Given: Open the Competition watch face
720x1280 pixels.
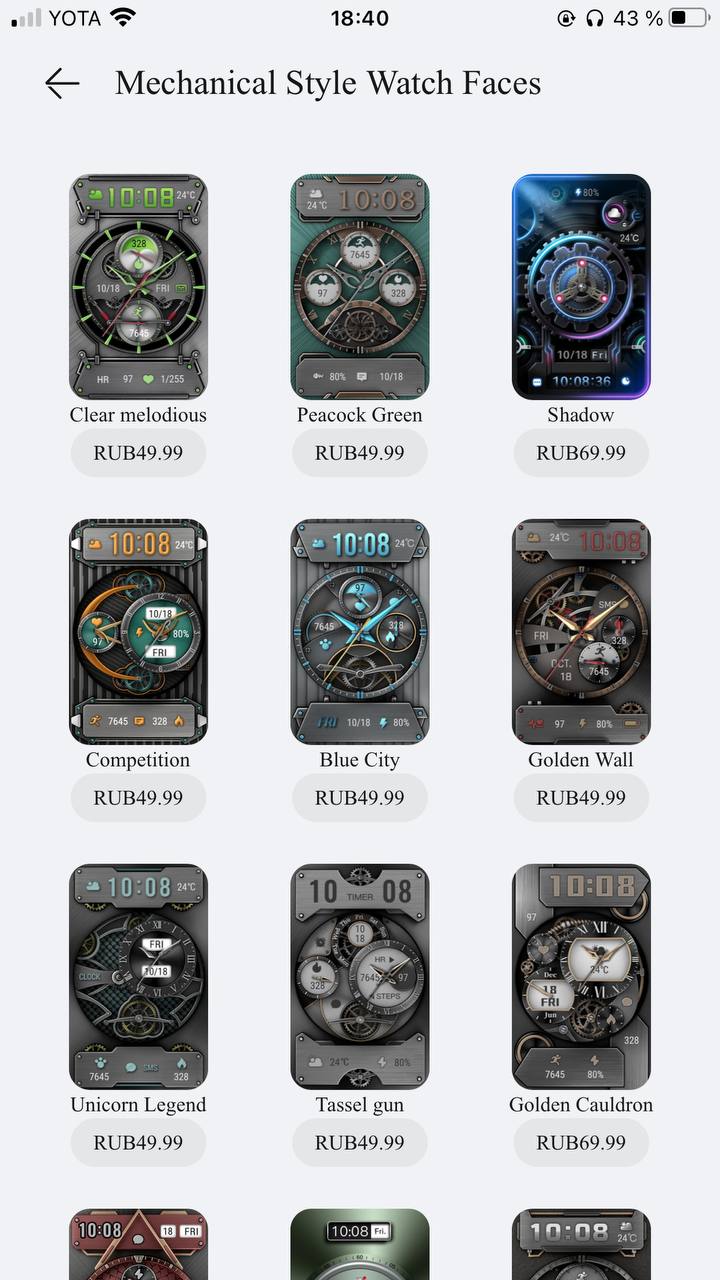Looking at the screenshot, I should [x=138, y=632].
